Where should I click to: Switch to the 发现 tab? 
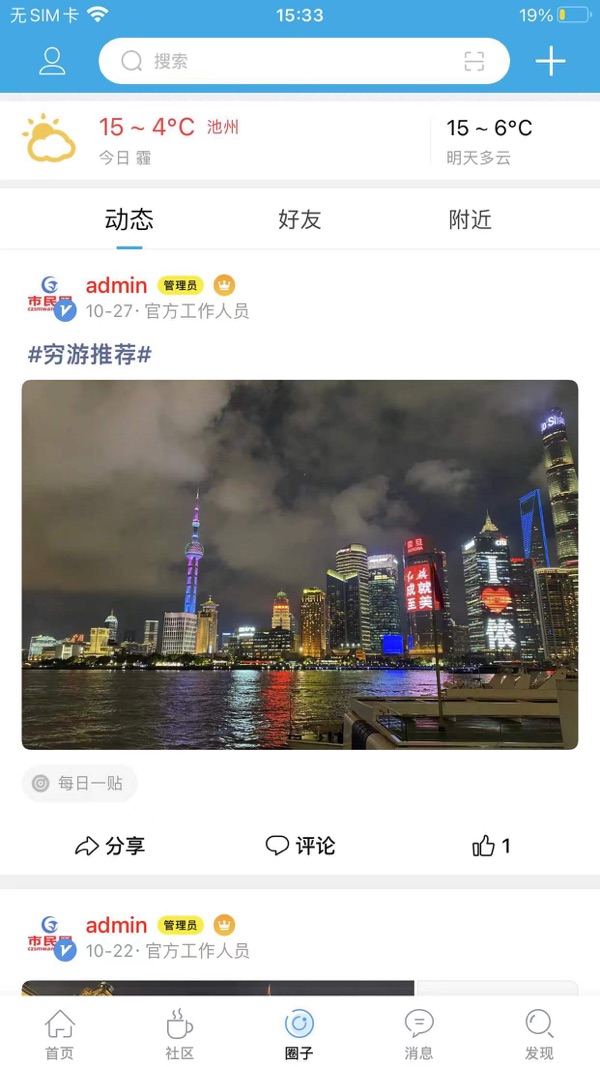[539, 1034]
